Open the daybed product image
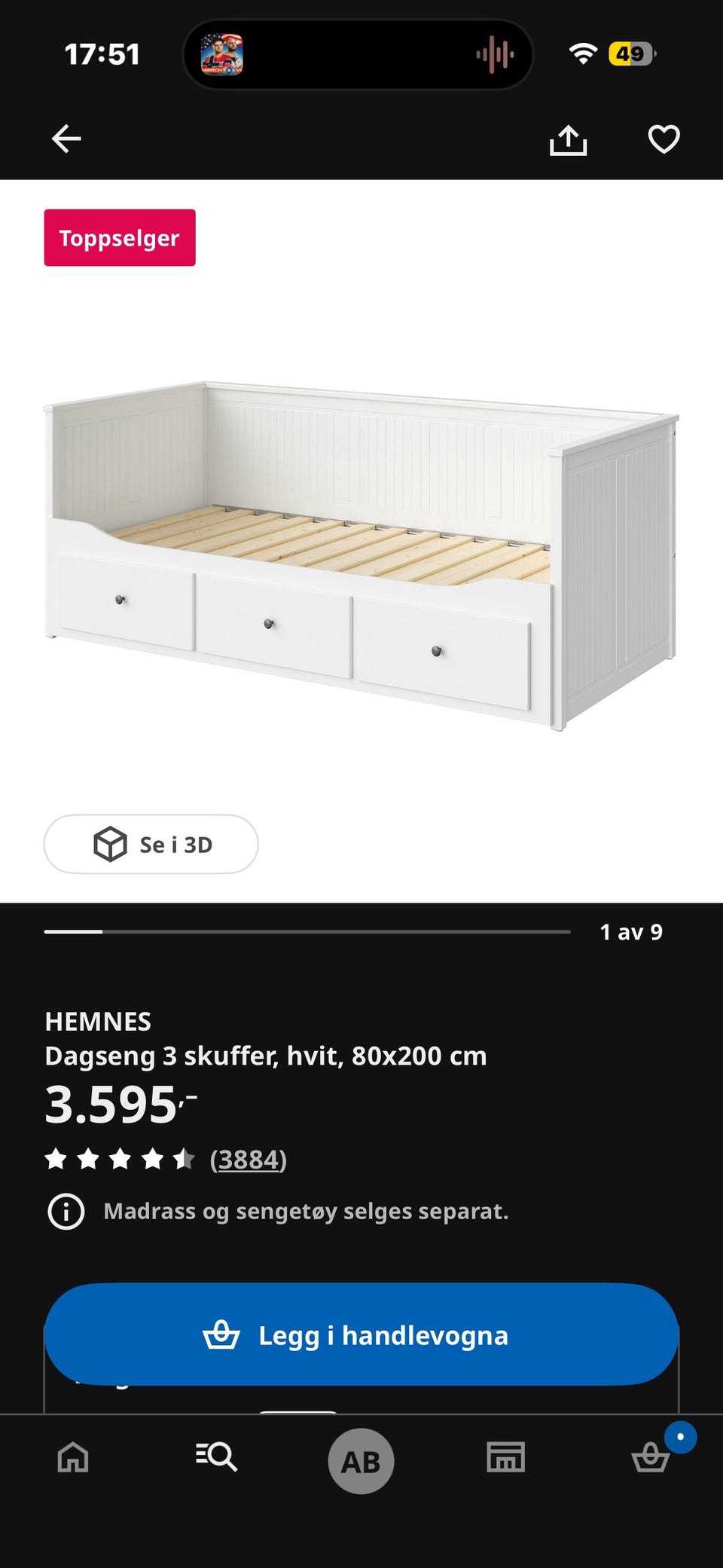The width and height of the screenshot is (723, 1568). point(361,556)
